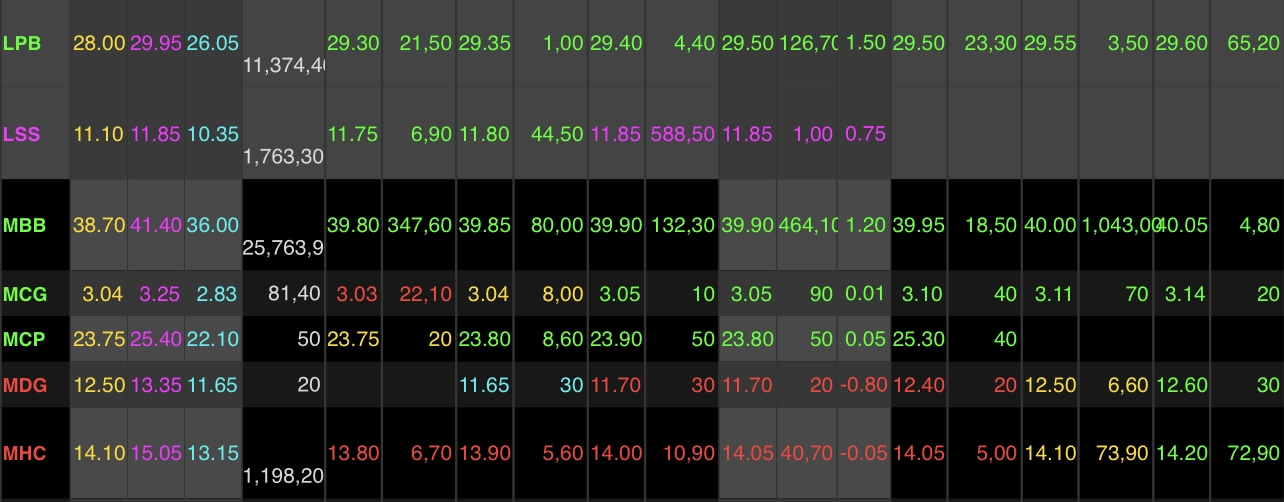
Task: Select the LSS ticker row
Action: pyautogui.click(x=22, y=134)
